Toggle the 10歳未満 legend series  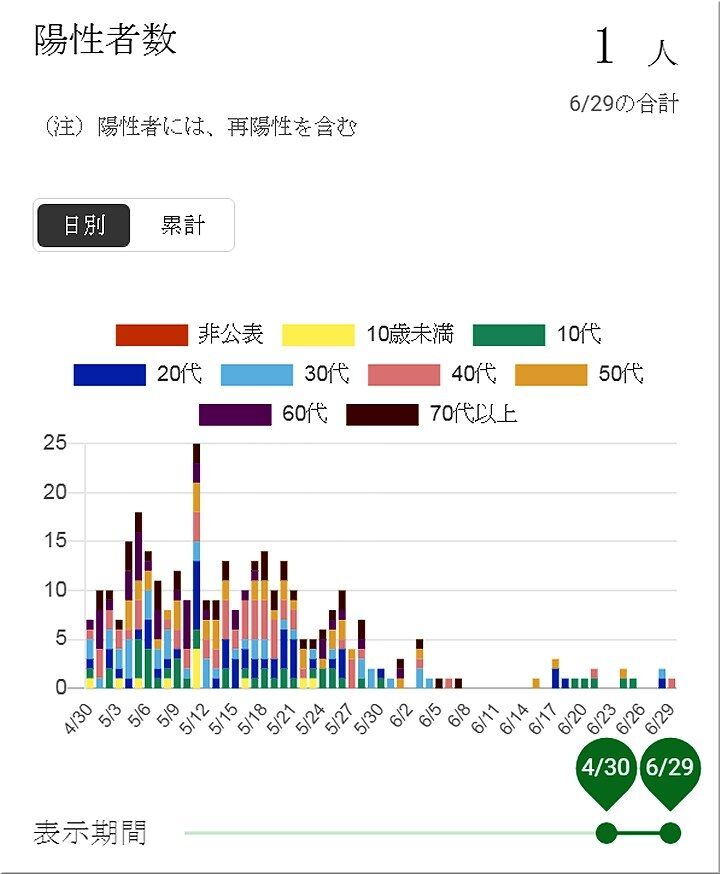point(368,334)
